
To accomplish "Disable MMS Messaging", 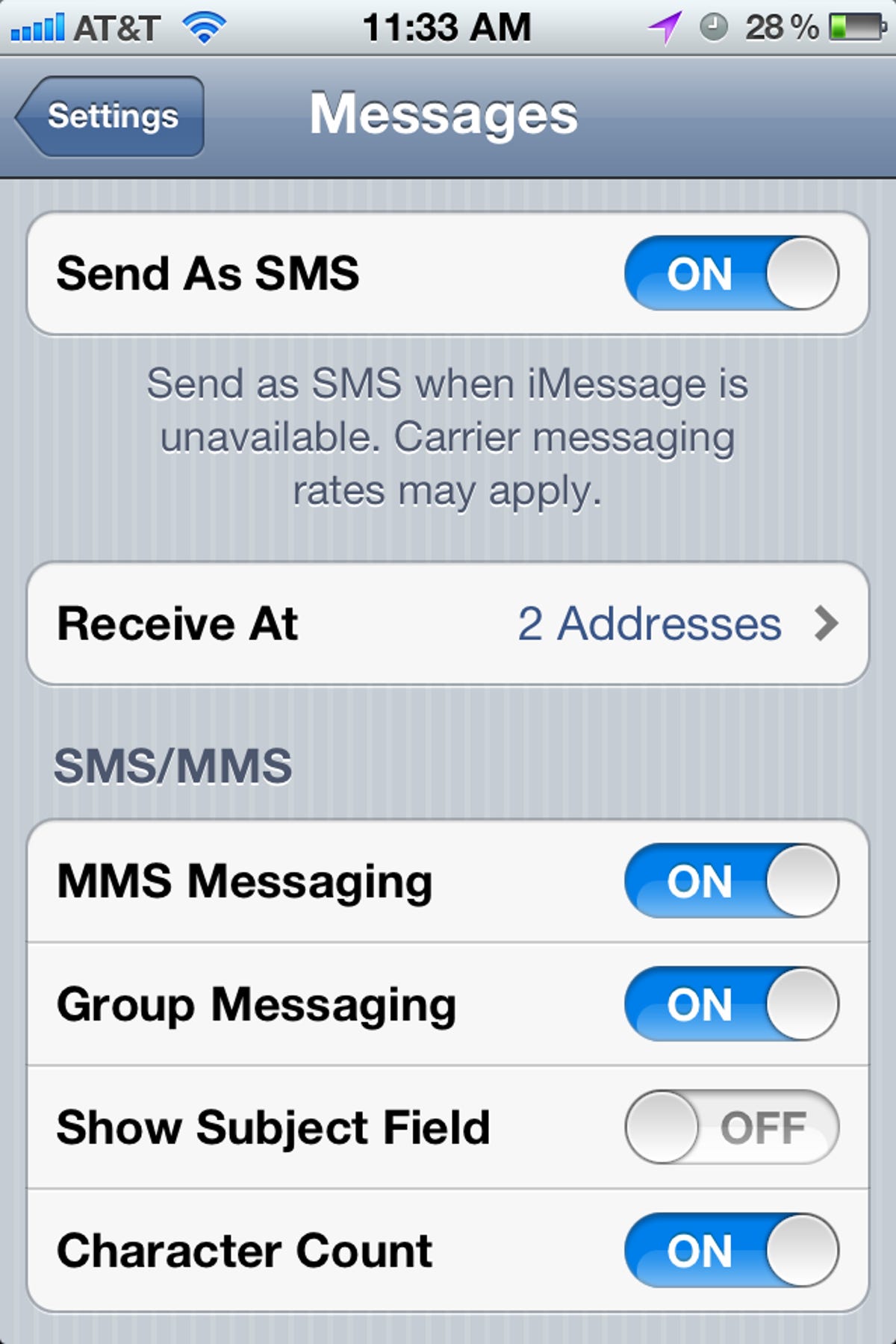I will pos(731,881).
